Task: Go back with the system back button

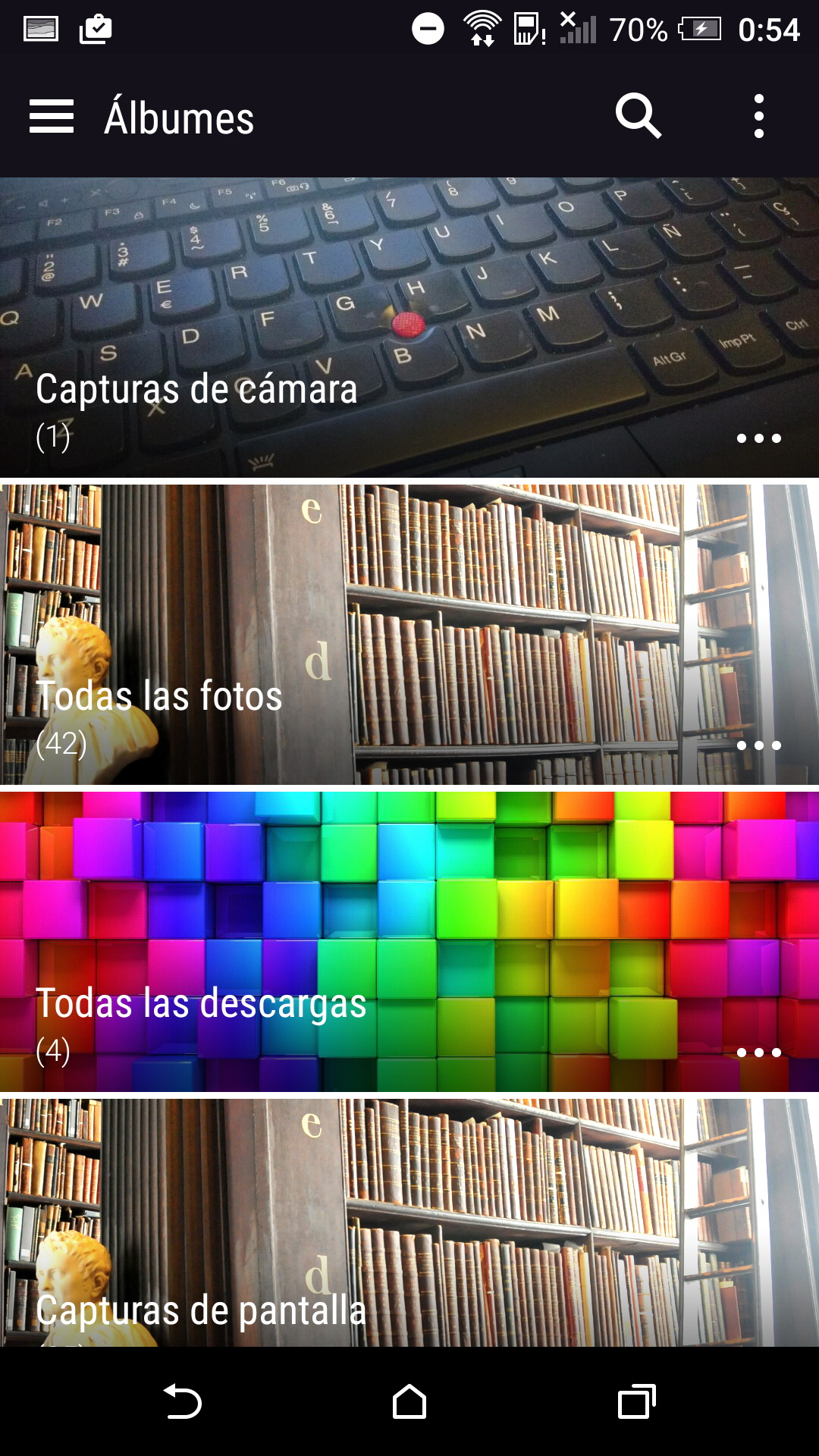Action: pyautogui.click(x=182, y=1401)
